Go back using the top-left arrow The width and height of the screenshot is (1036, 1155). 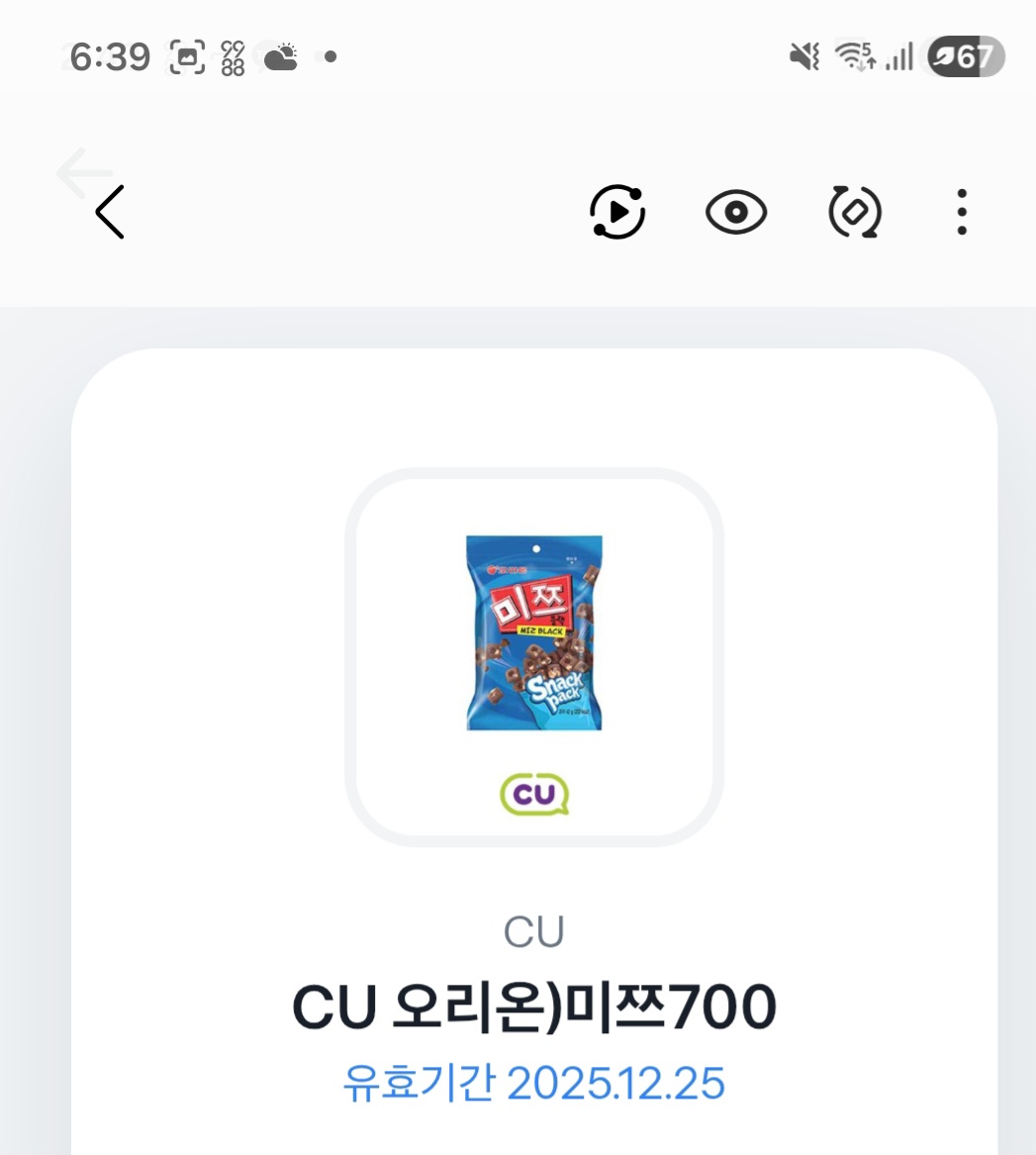tap(109, 212)
